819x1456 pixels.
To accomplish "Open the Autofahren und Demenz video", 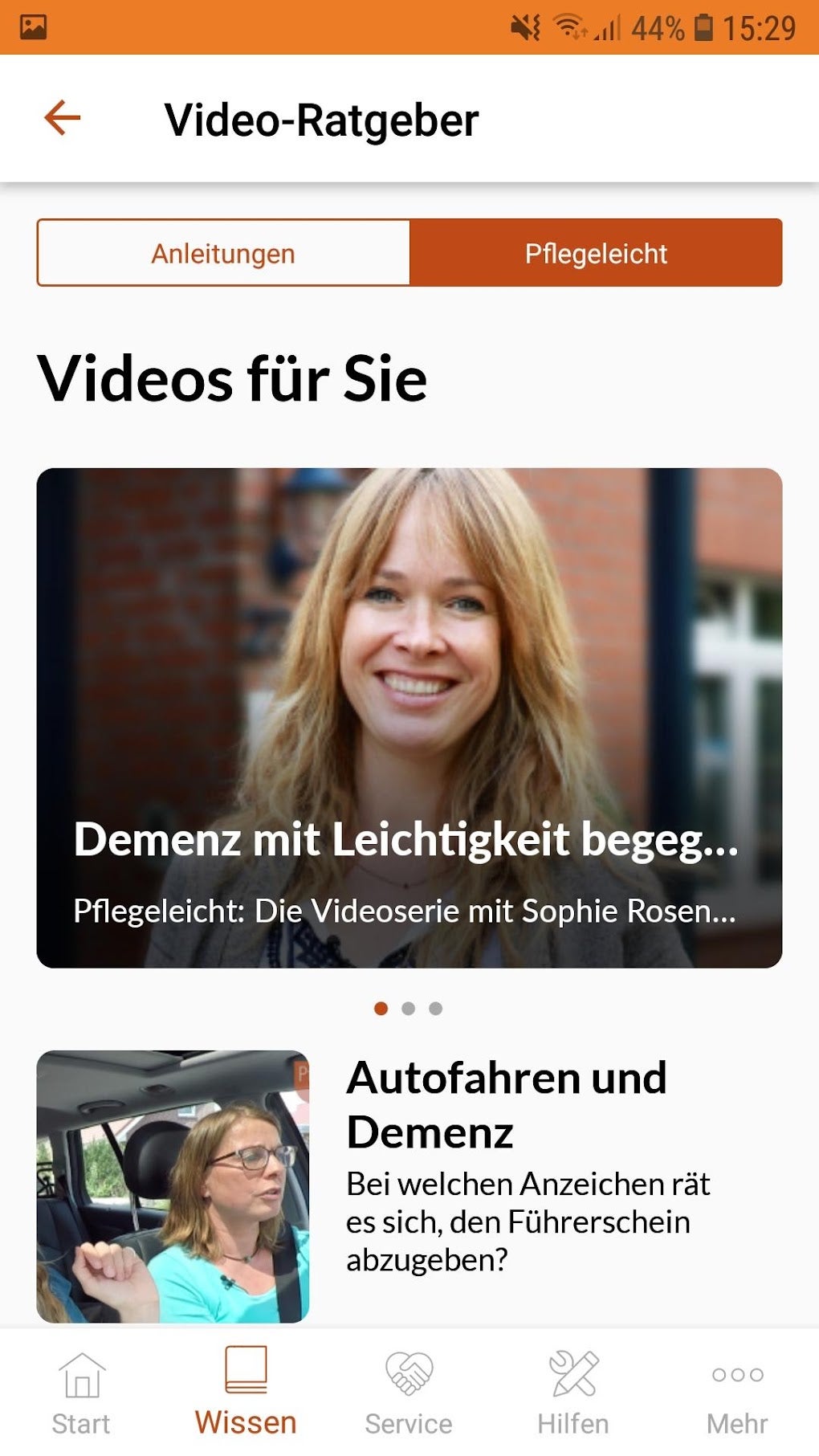I will pyautogui.click(x=506, y=1104).
